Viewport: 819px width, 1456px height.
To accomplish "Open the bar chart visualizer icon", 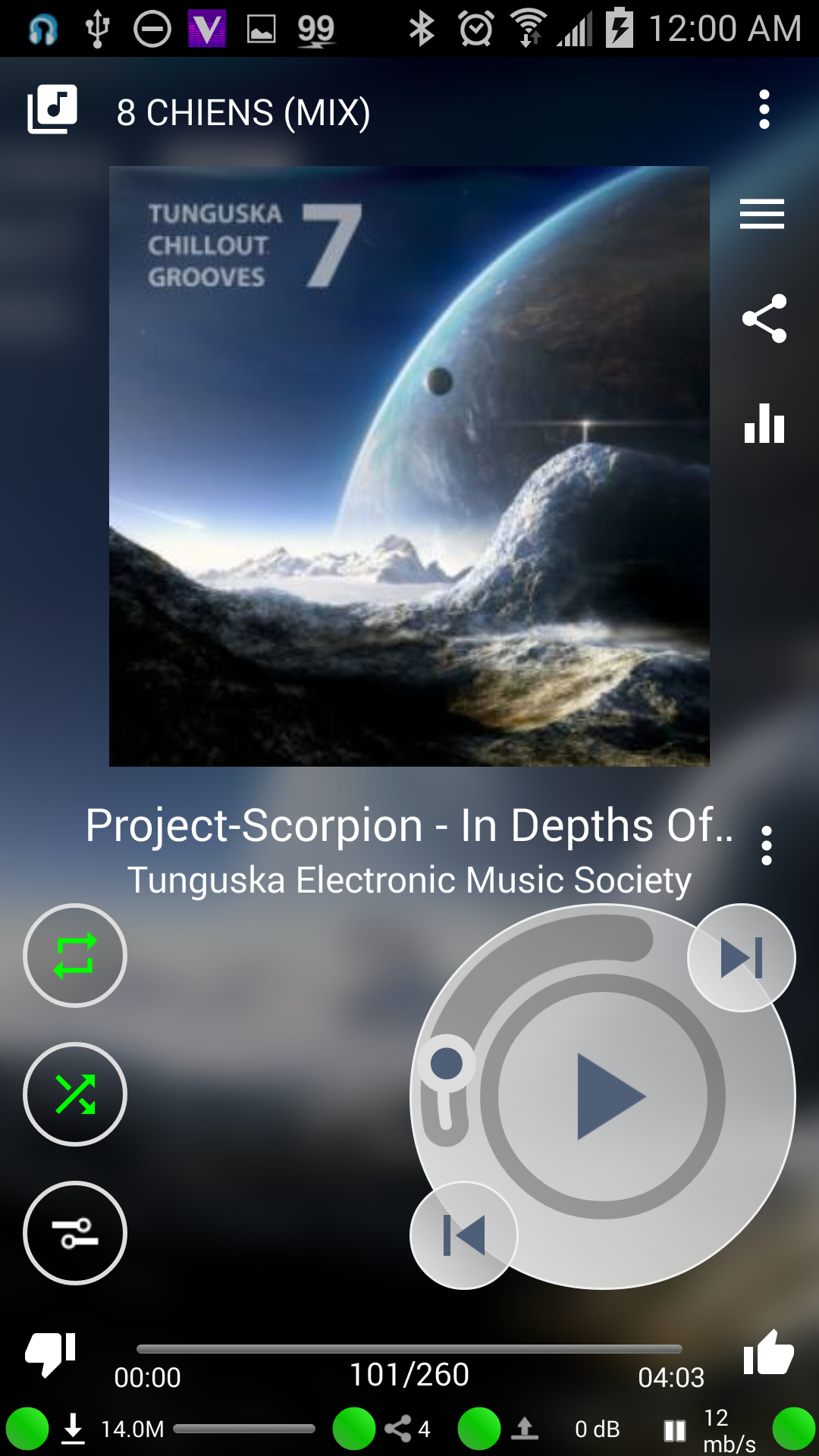I will coord(764,423).
